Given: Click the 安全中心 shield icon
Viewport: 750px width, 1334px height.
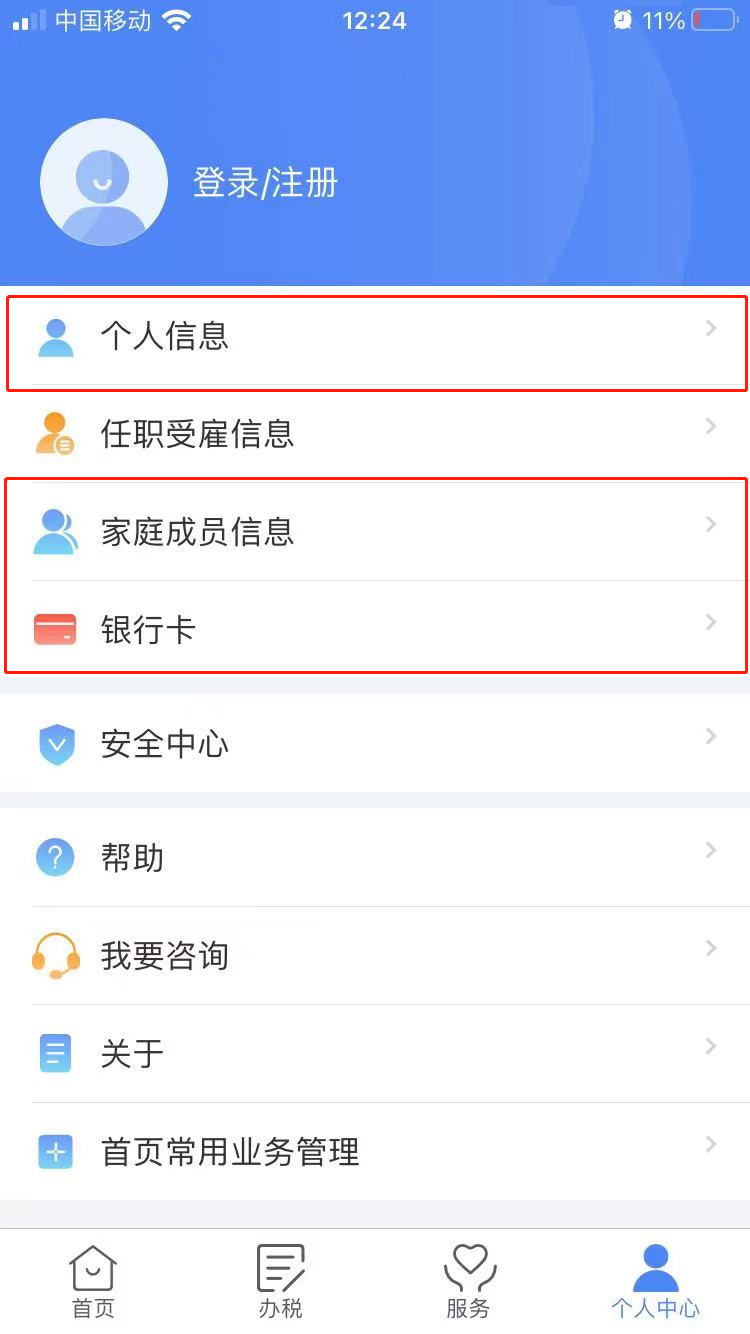Looking at the screenshot, I should coord(55,744).
